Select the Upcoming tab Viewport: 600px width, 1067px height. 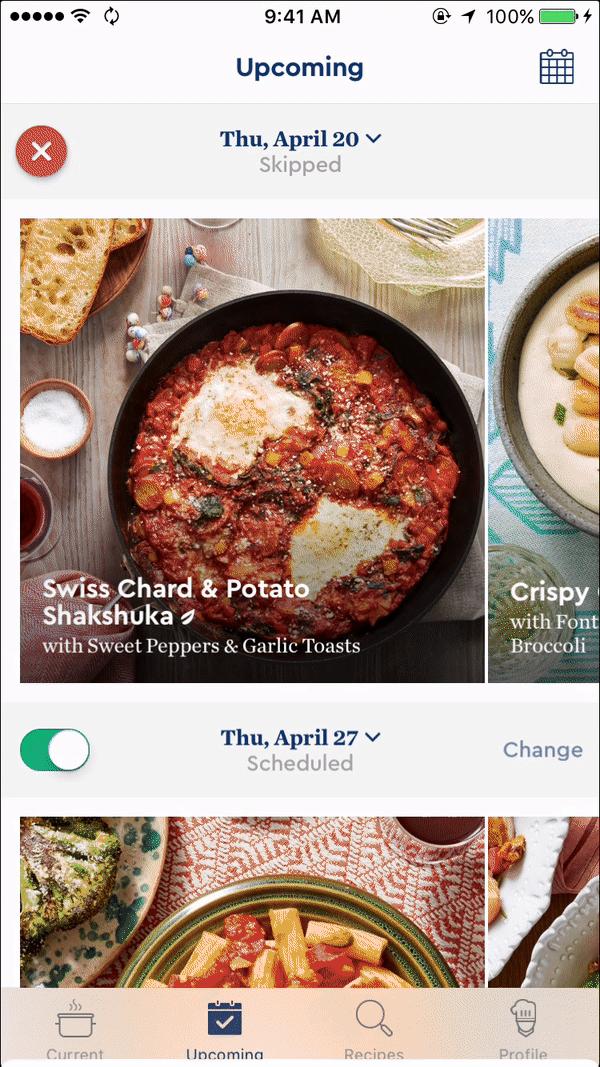[x=225, y=1030]
